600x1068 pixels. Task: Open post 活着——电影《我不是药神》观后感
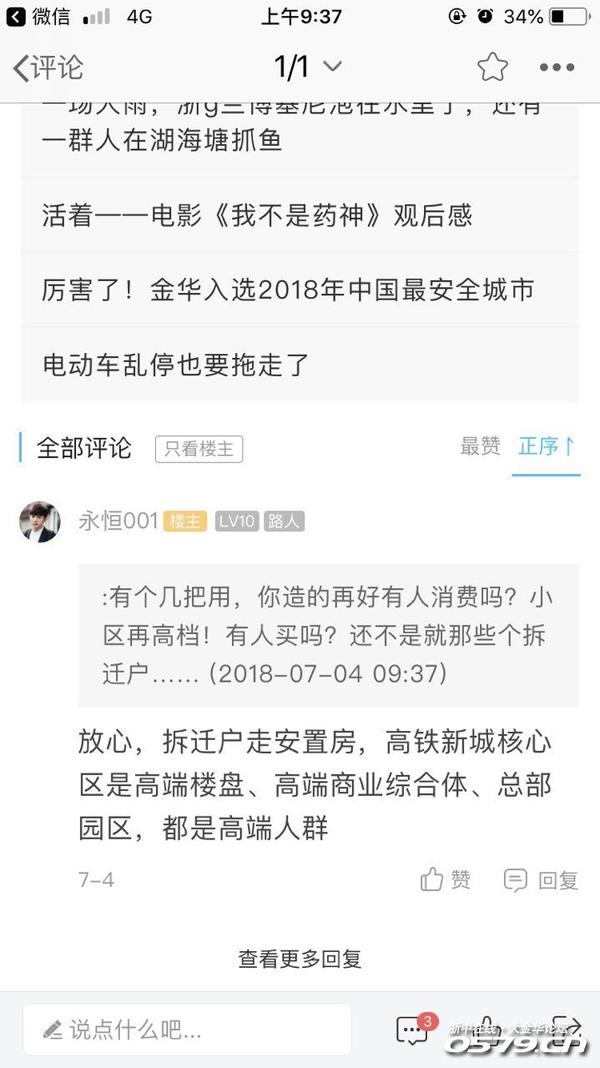click(257, 215)
